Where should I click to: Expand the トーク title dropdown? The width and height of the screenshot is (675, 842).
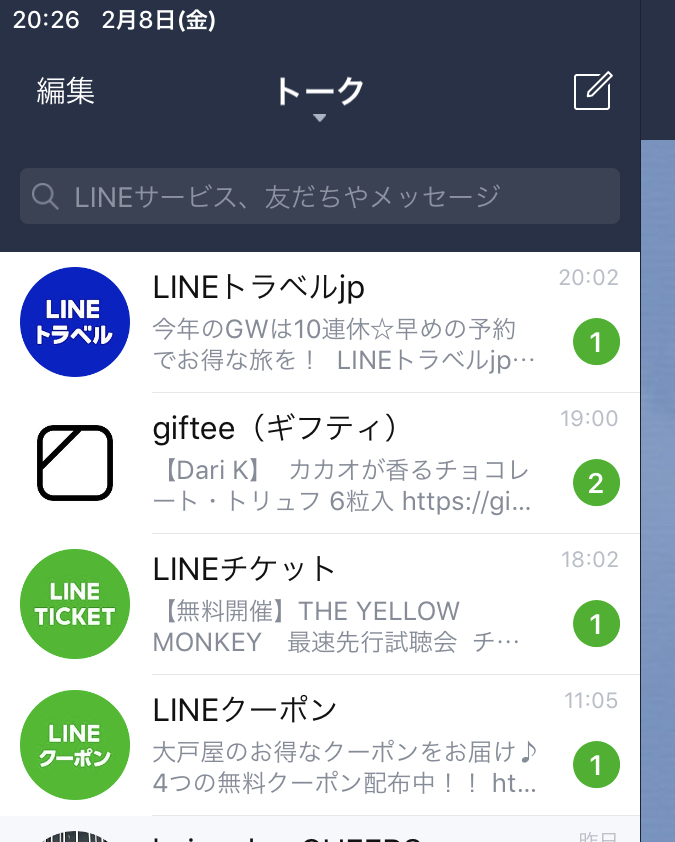point(319,98)
